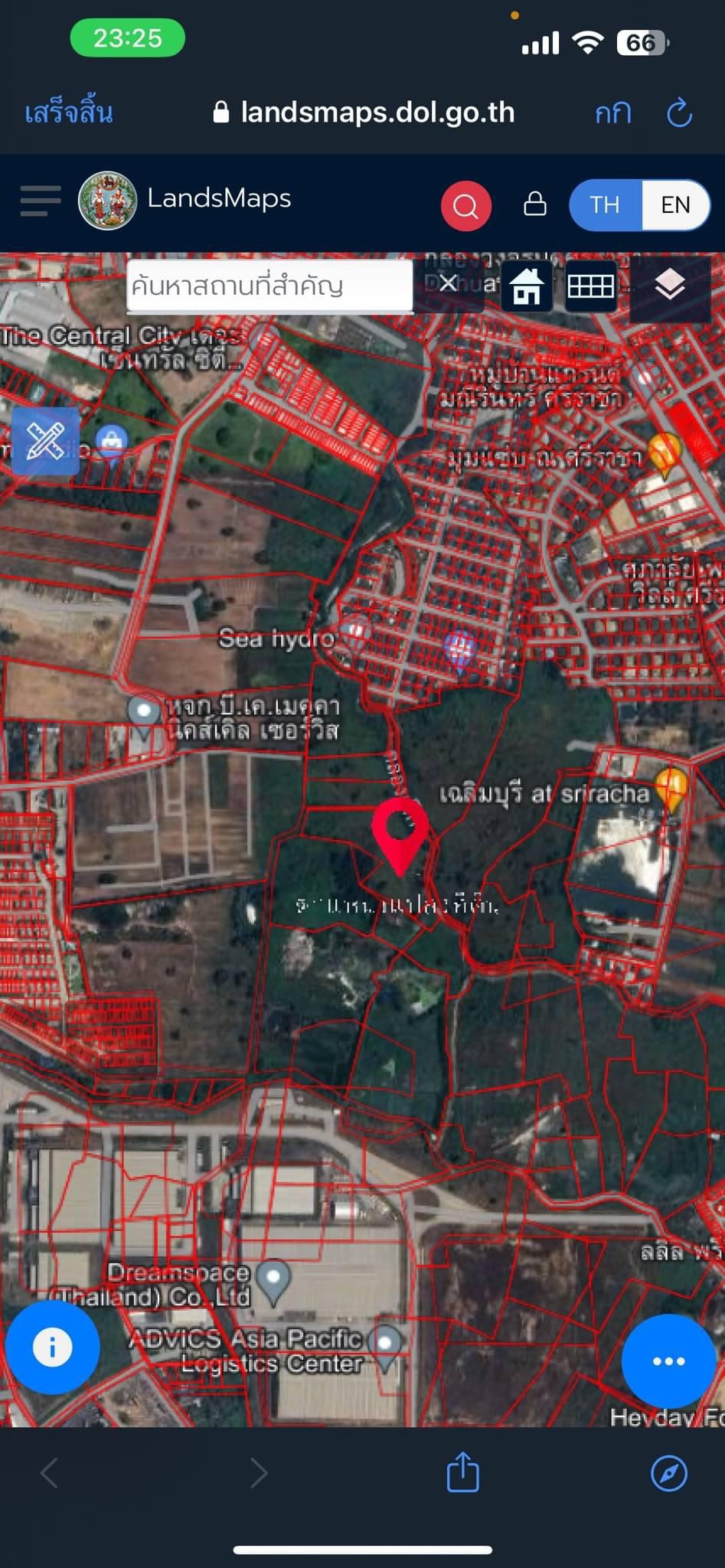Open in Safari compass icon
The width and height of the screenshot is (725, 1568).
[x=668, y=1473]
